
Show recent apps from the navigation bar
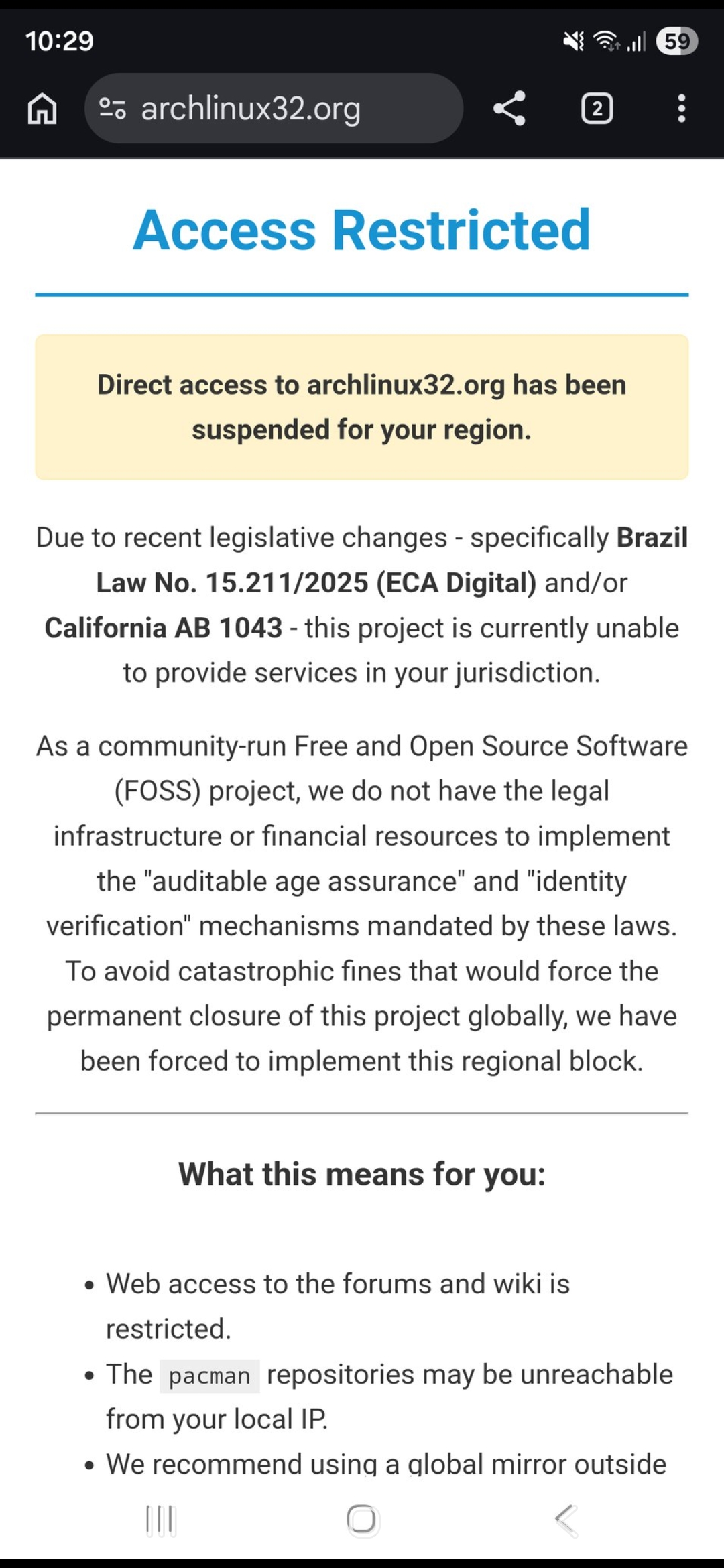[161, 1520]
